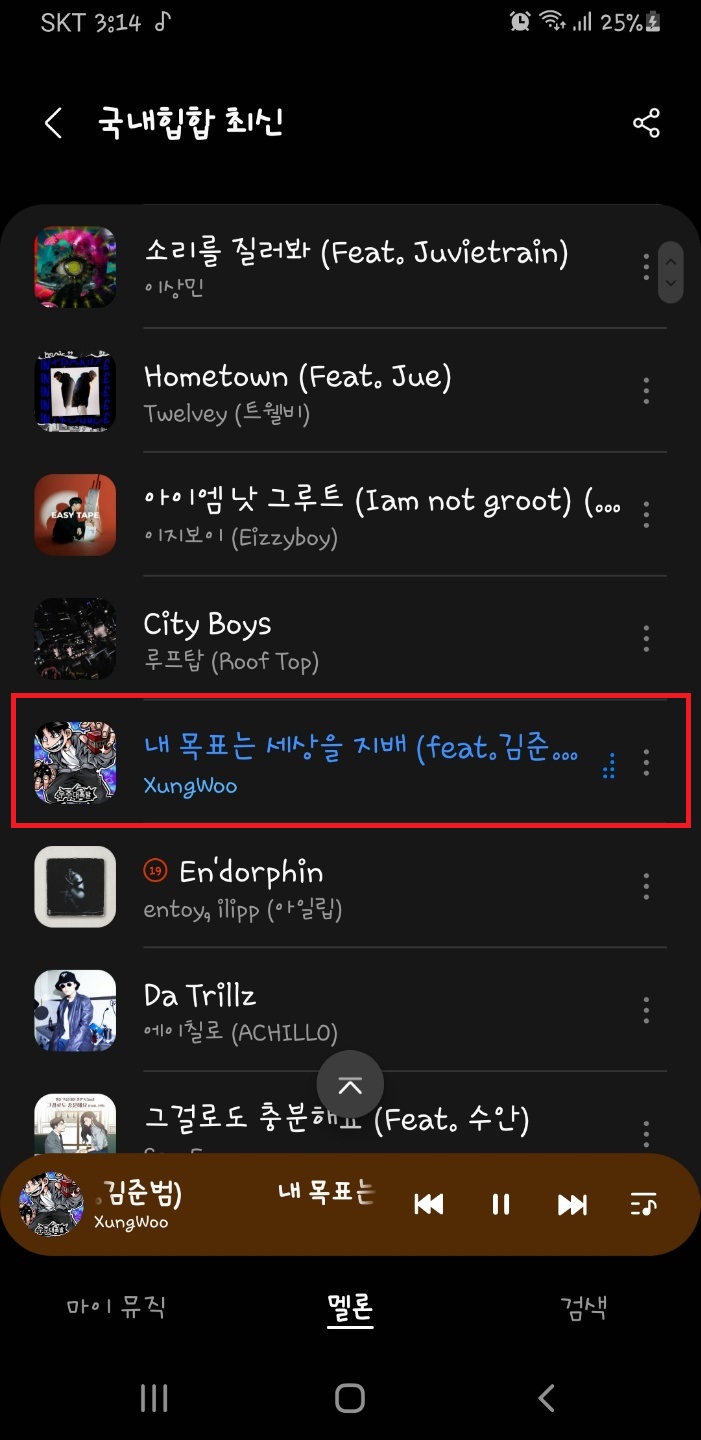Open options for Da Trillz
Screen dimensions: 701x1440
coord(646,1011)
